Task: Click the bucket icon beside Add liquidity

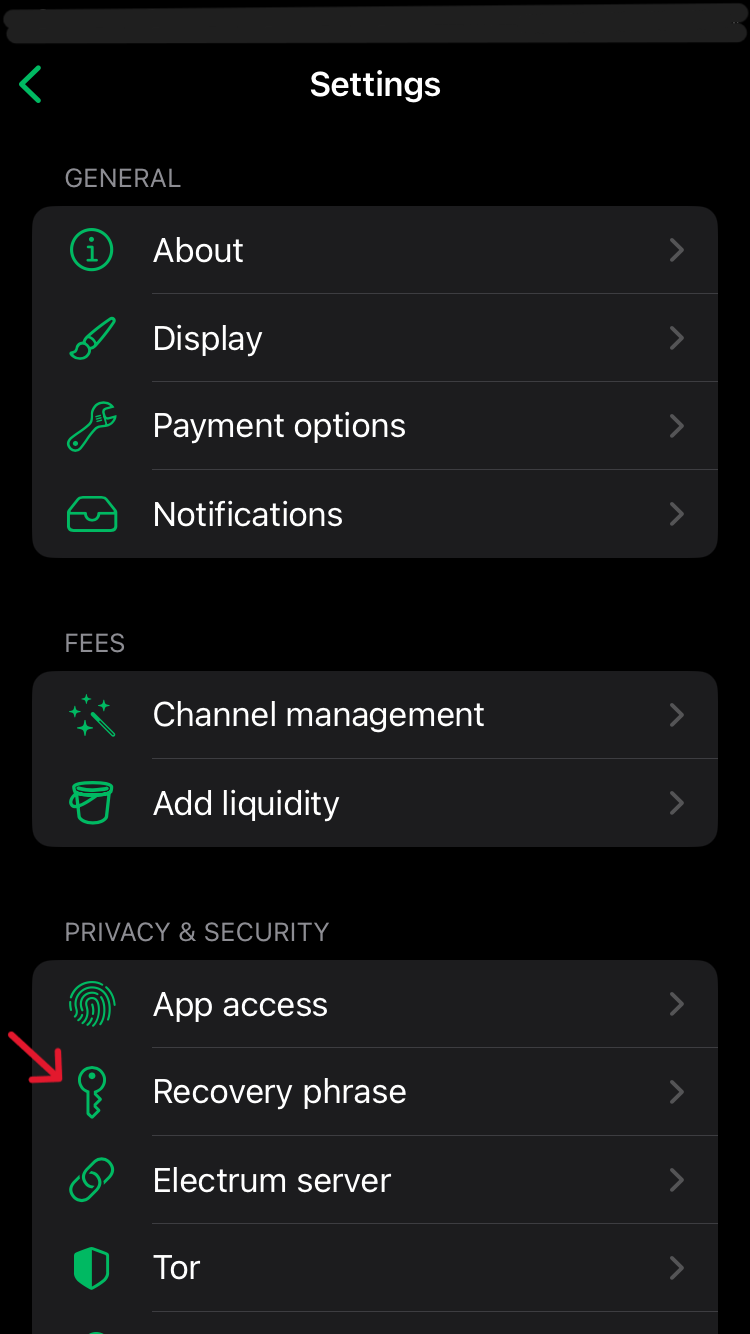Action: [91, 802]
